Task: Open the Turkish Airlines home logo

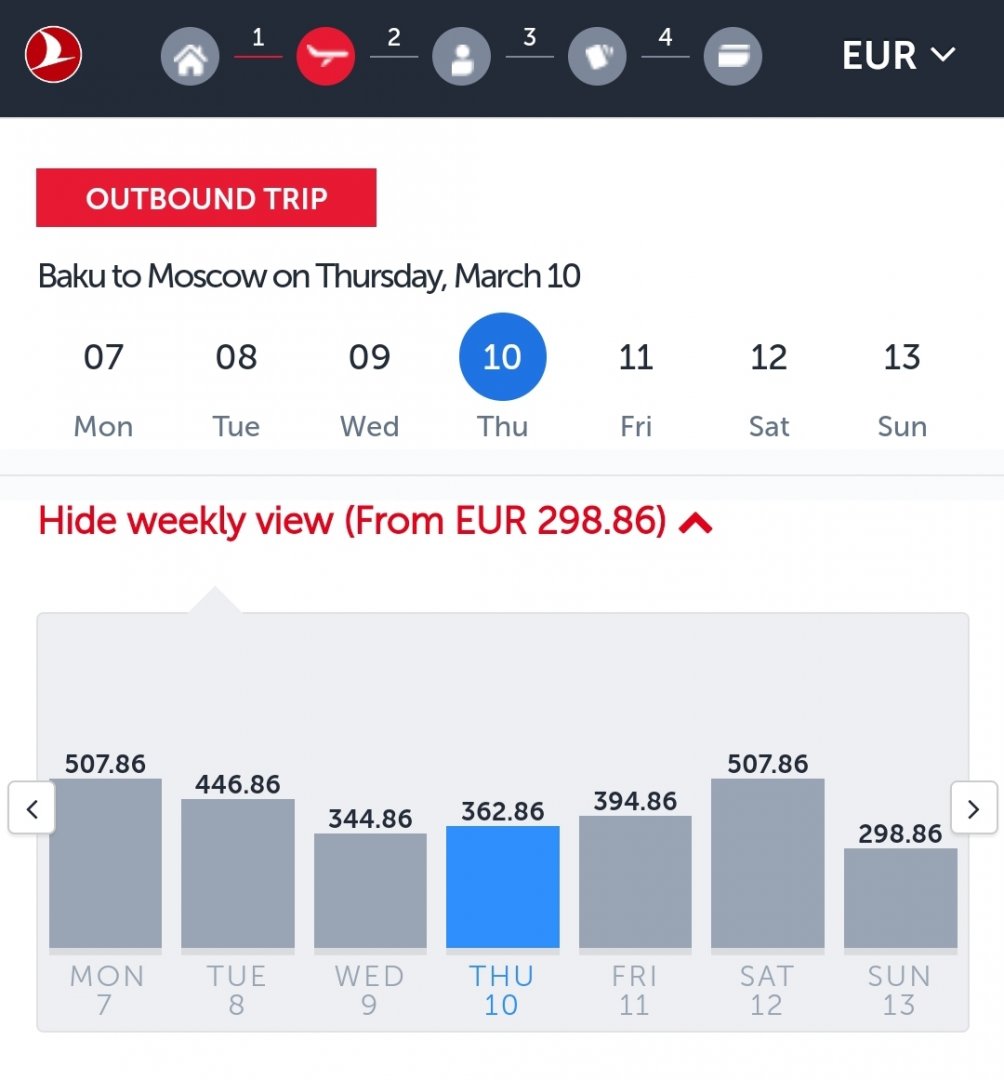Action: click(53, 55)
